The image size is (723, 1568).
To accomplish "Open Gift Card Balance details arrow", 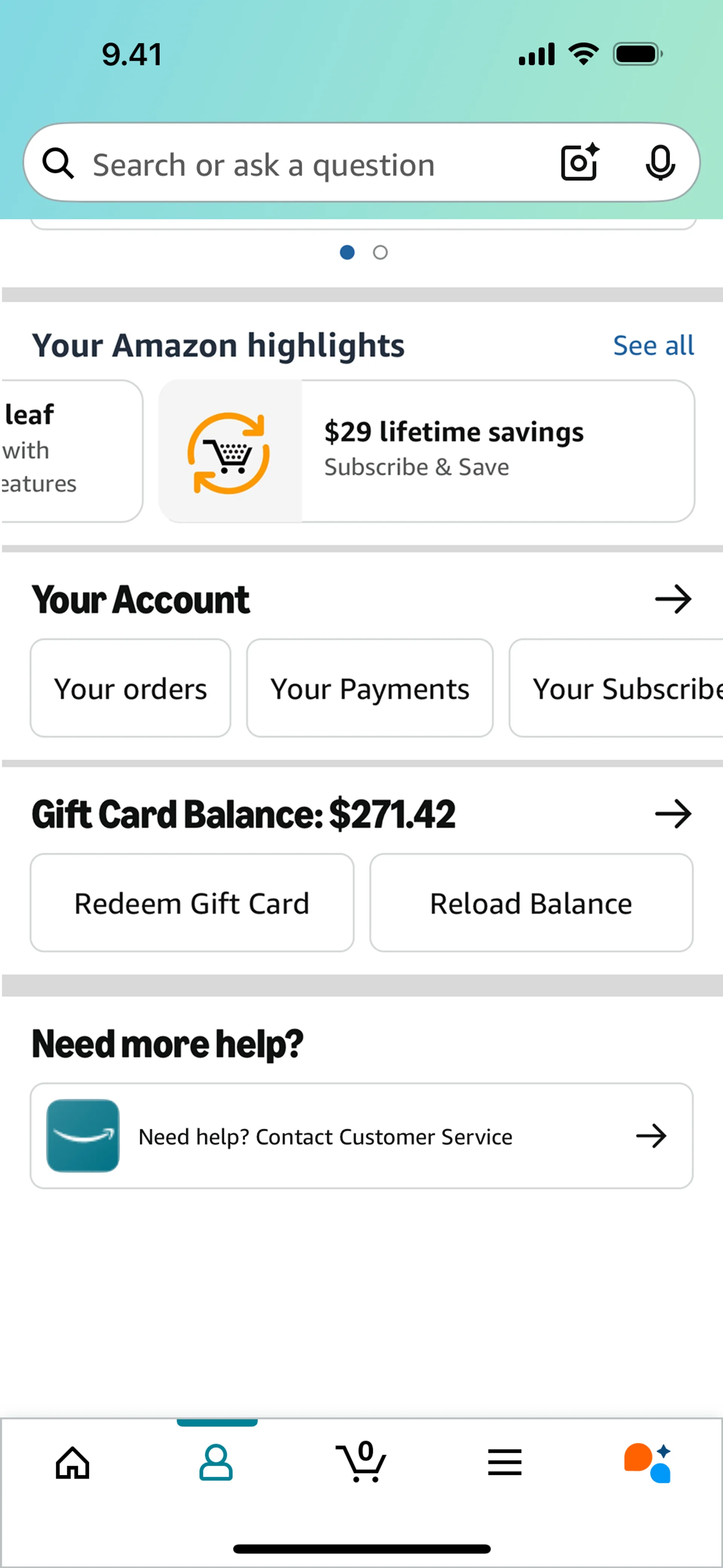I will click(673, 815).
